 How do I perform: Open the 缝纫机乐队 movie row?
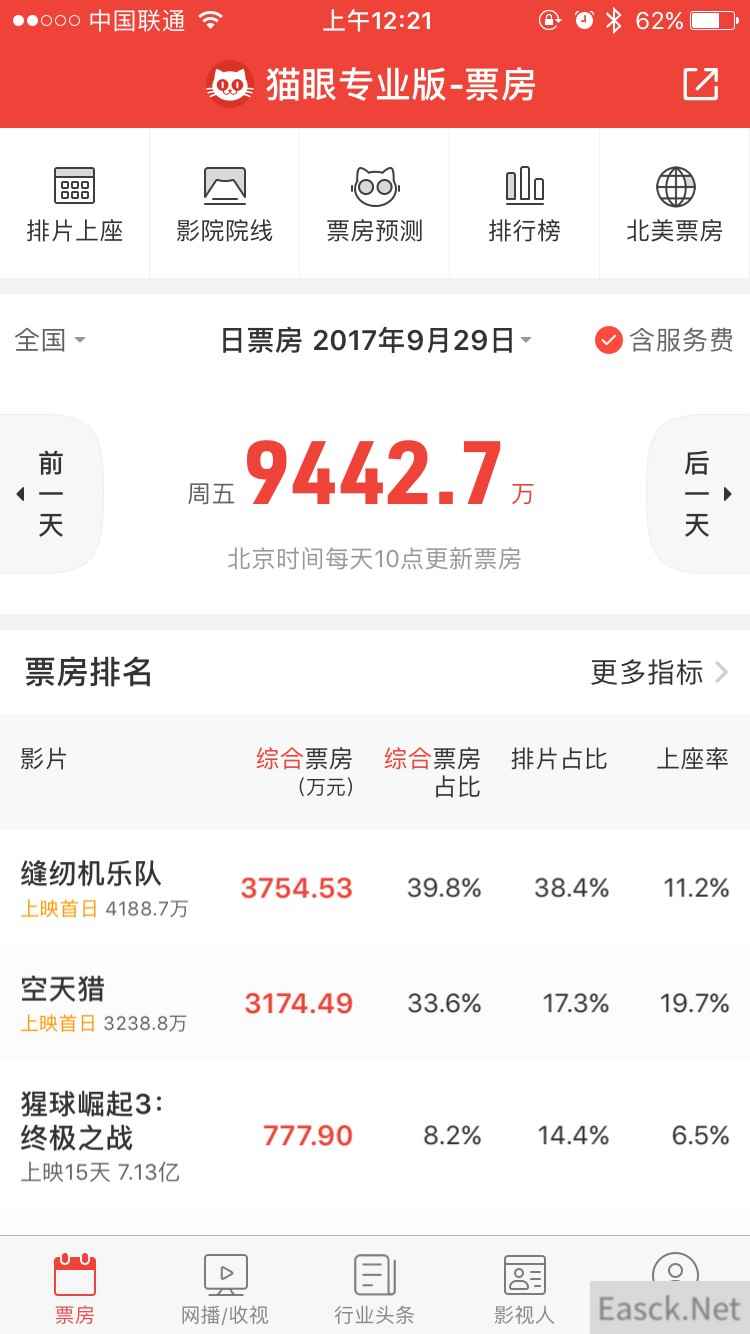coord(375,888)
